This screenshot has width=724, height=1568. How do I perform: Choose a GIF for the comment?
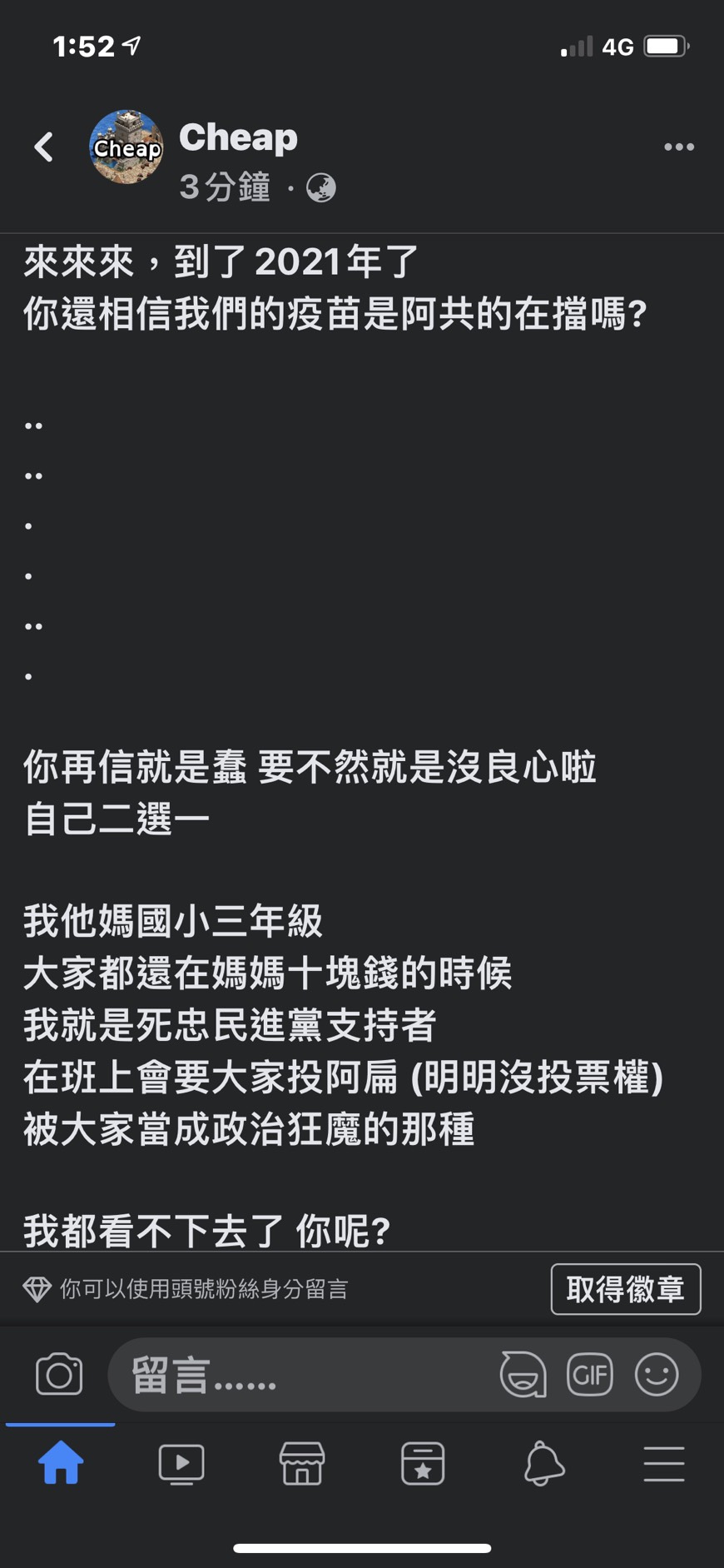tap(590, 1374)
